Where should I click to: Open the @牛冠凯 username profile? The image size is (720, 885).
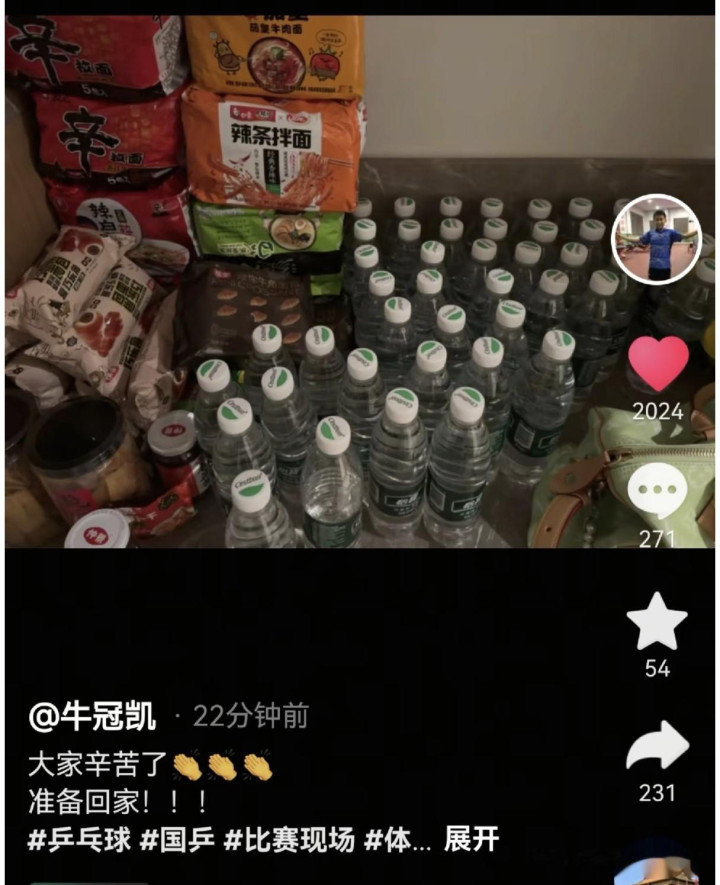(x=91, y=716)
